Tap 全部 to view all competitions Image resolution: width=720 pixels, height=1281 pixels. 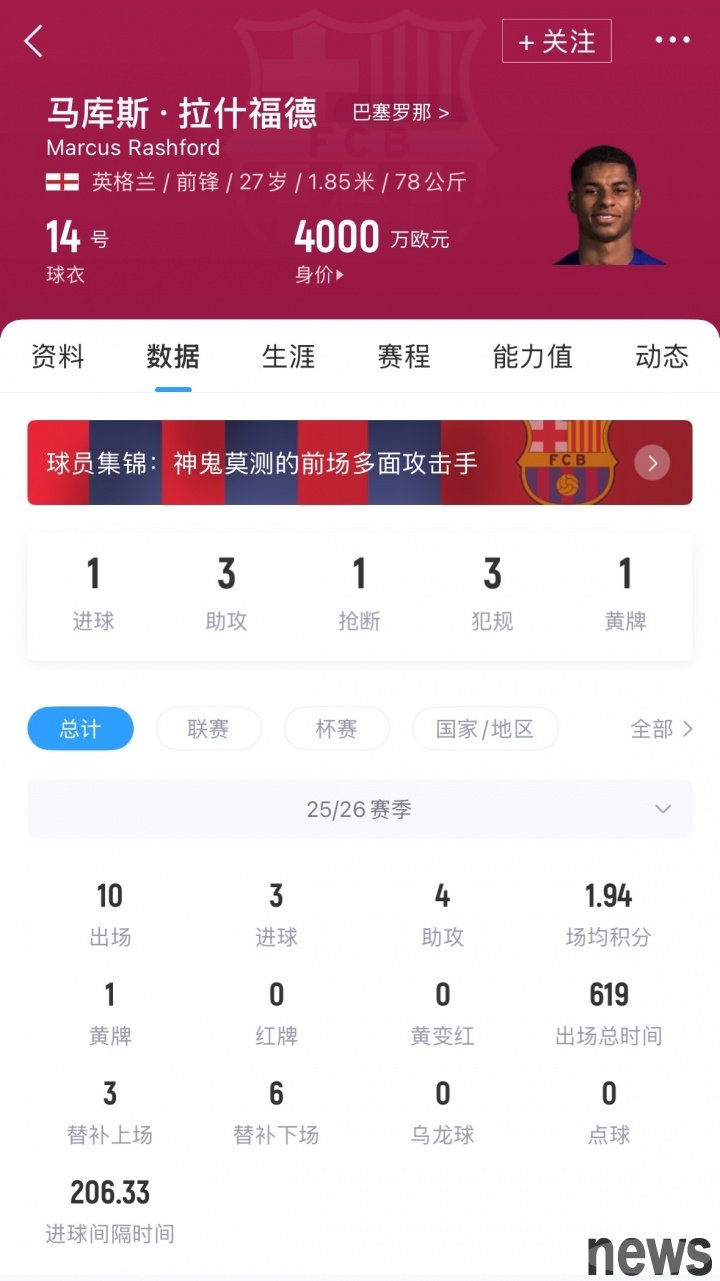(x=661, y=729)
